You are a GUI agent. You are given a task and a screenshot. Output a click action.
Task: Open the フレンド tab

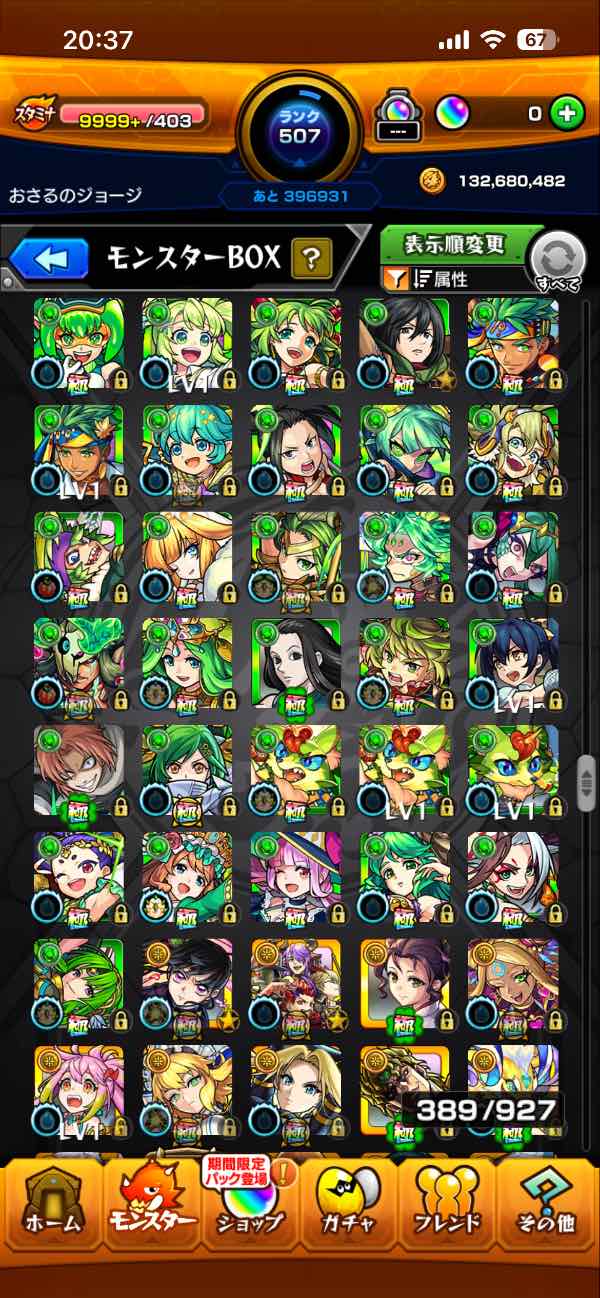point(450,1212)
